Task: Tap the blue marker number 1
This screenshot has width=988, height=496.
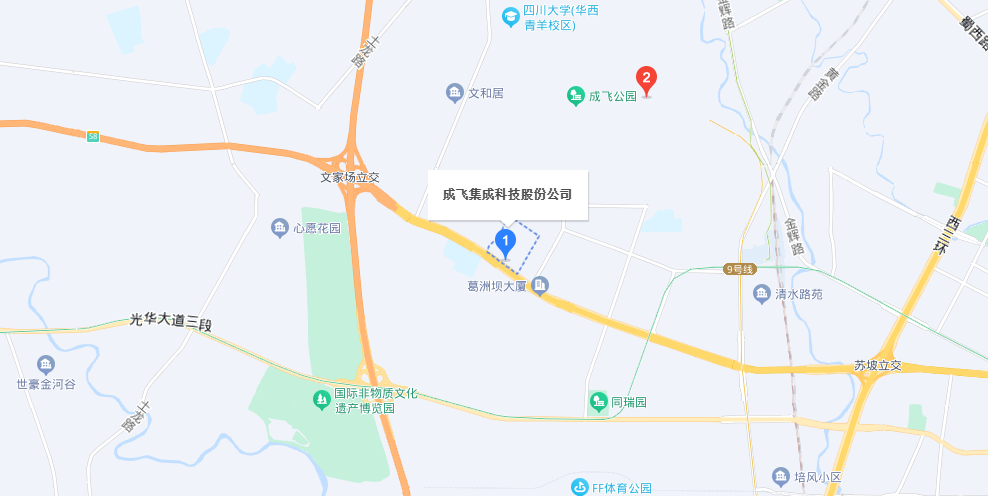Action: click(505, 241)
